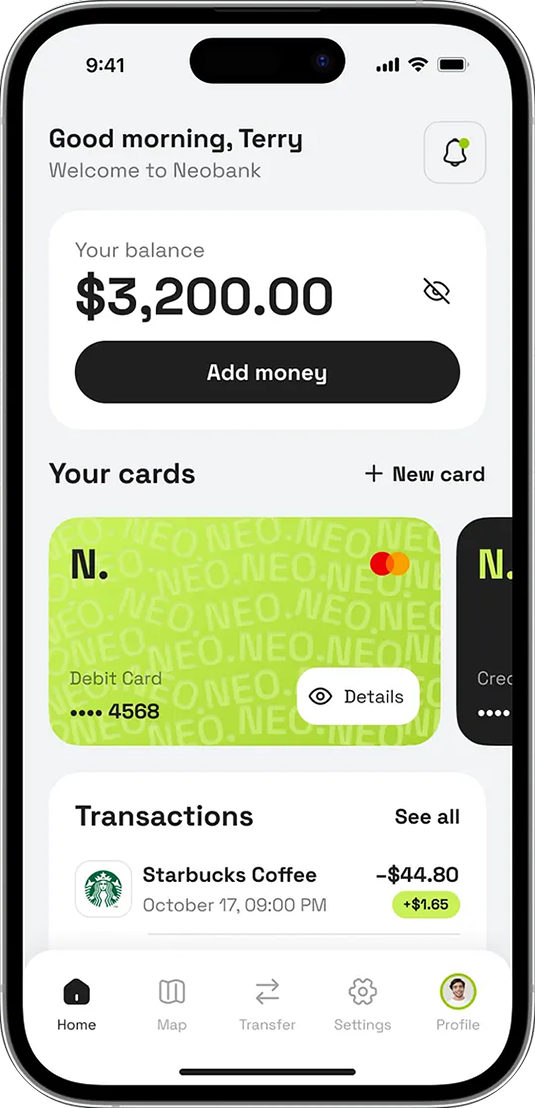The image size is (535, 1108).
Task: Add a New card
Action: (425, 473)
